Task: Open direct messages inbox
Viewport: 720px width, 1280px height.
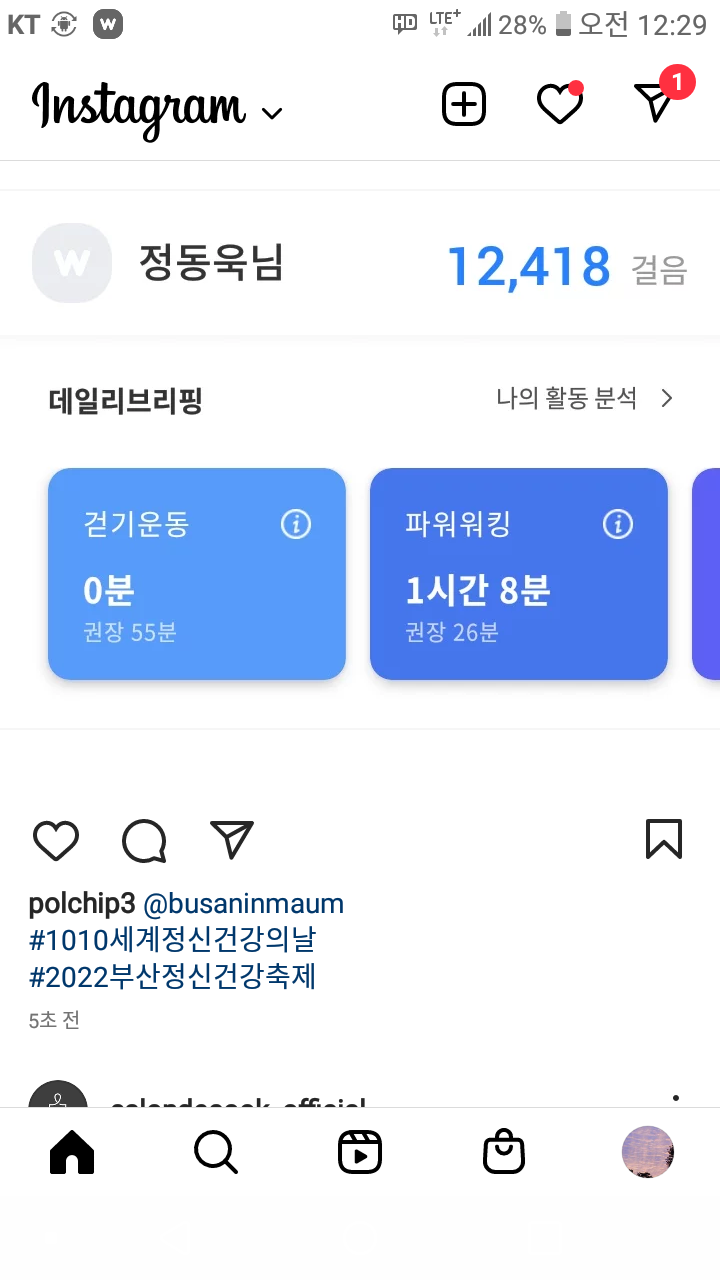Action: (655, 103)
